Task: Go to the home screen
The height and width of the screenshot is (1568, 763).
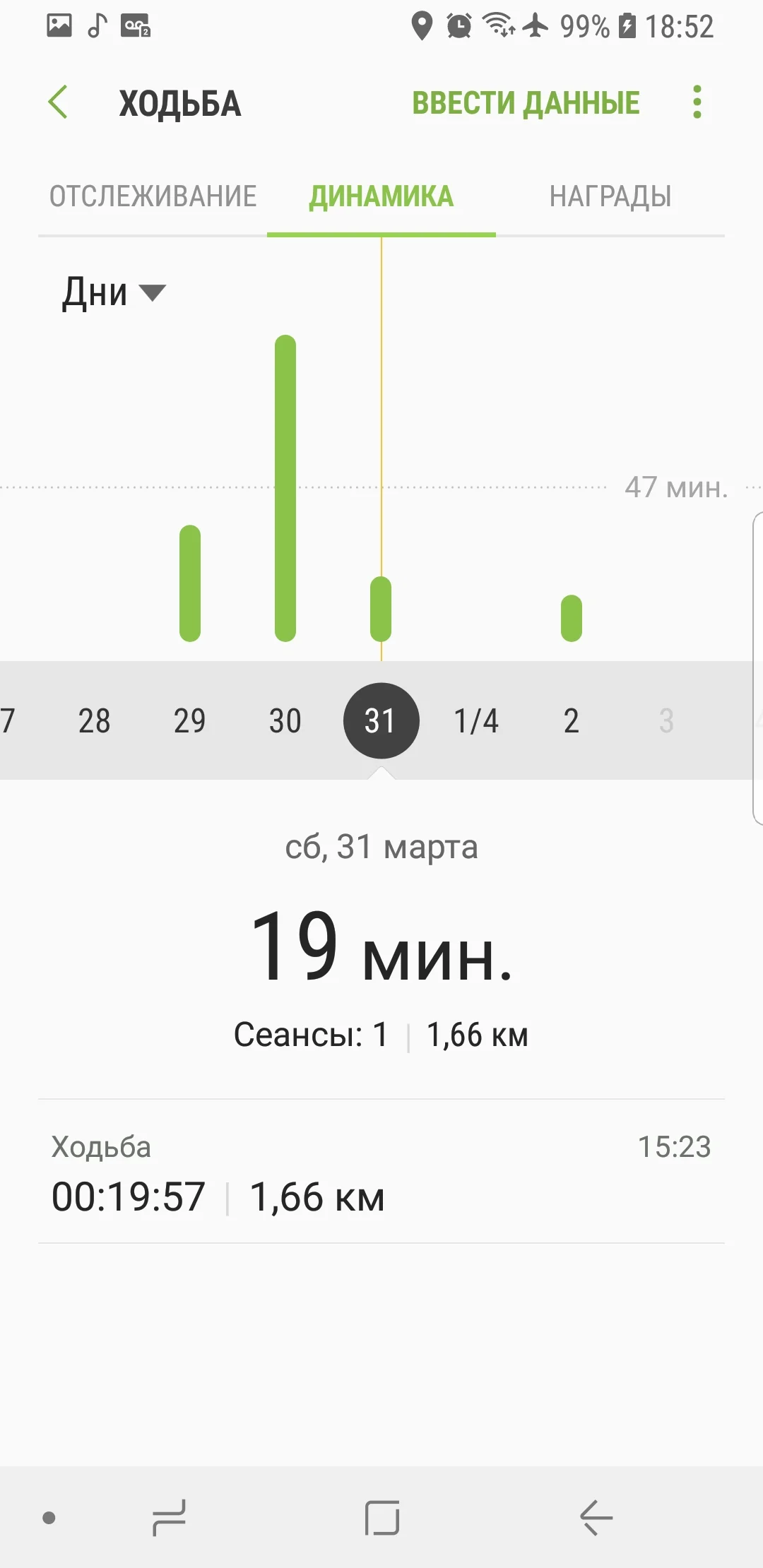Action: pos(381,1517)
